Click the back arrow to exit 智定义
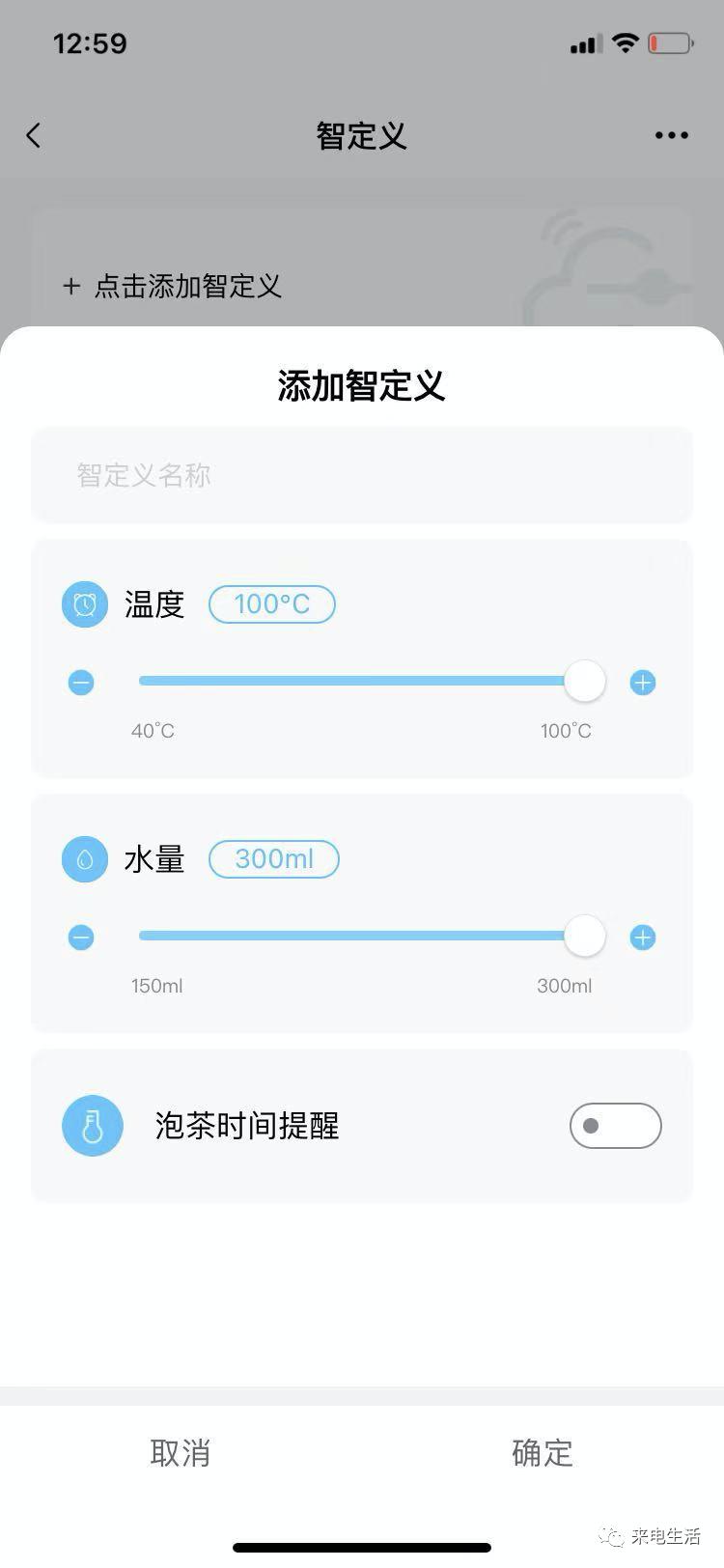The width and height of the screenshot is (724, 1568). click(x=34, y=135)
